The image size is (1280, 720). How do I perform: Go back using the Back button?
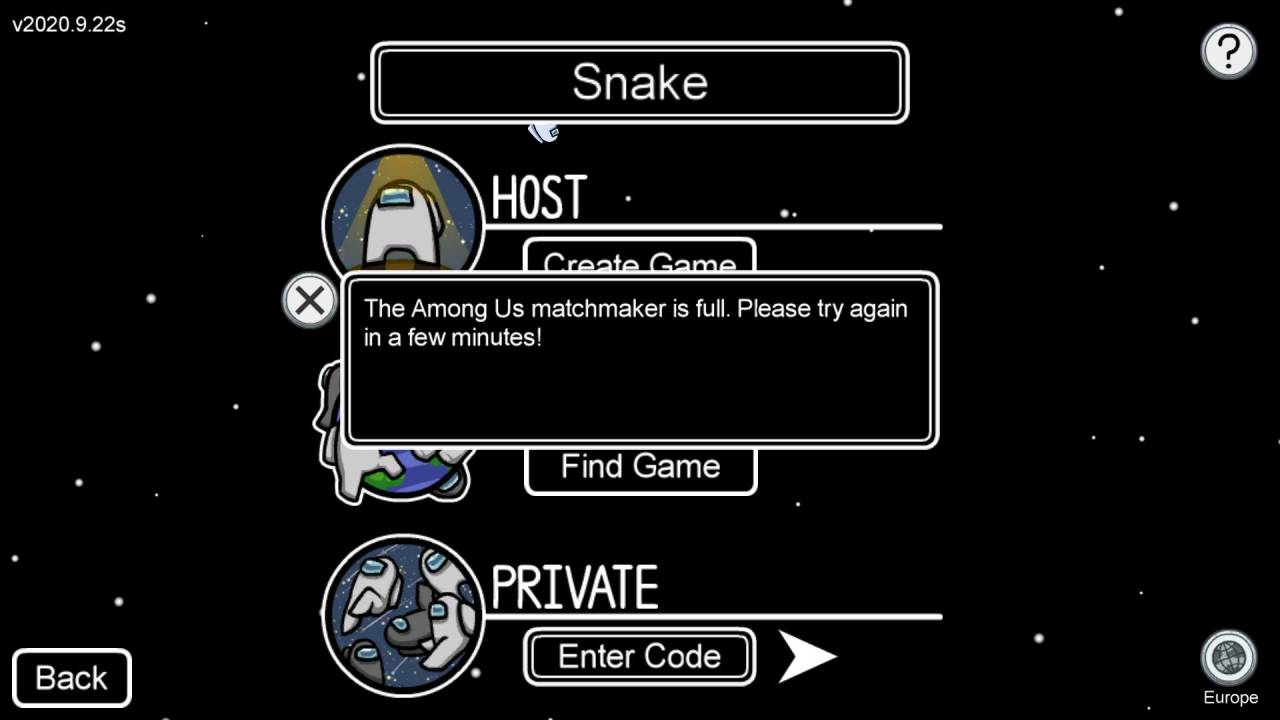[71, 678]
